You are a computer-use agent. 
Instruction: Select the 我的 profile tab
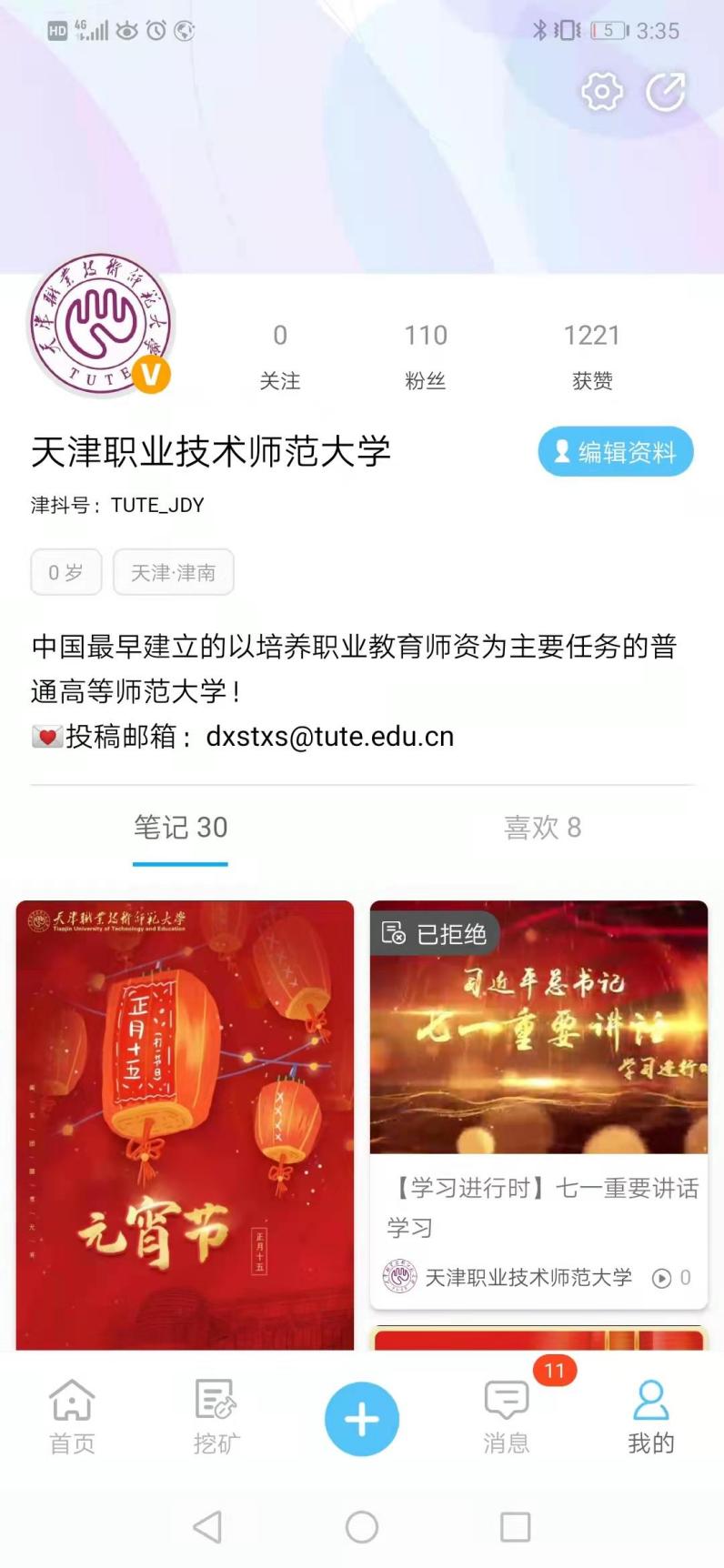[x=650, y=1416]
